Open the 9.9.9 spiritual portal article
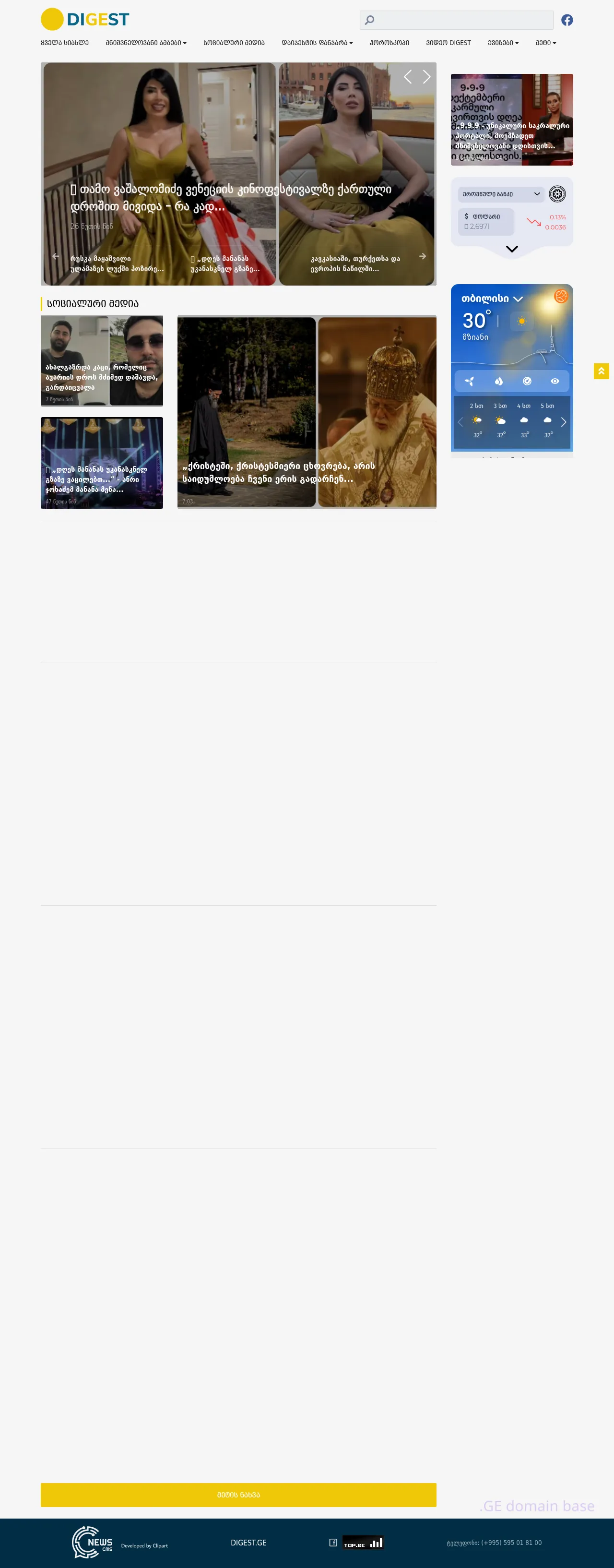The image size is (614, 1568). pyautogui.click(x=511, y=120)
